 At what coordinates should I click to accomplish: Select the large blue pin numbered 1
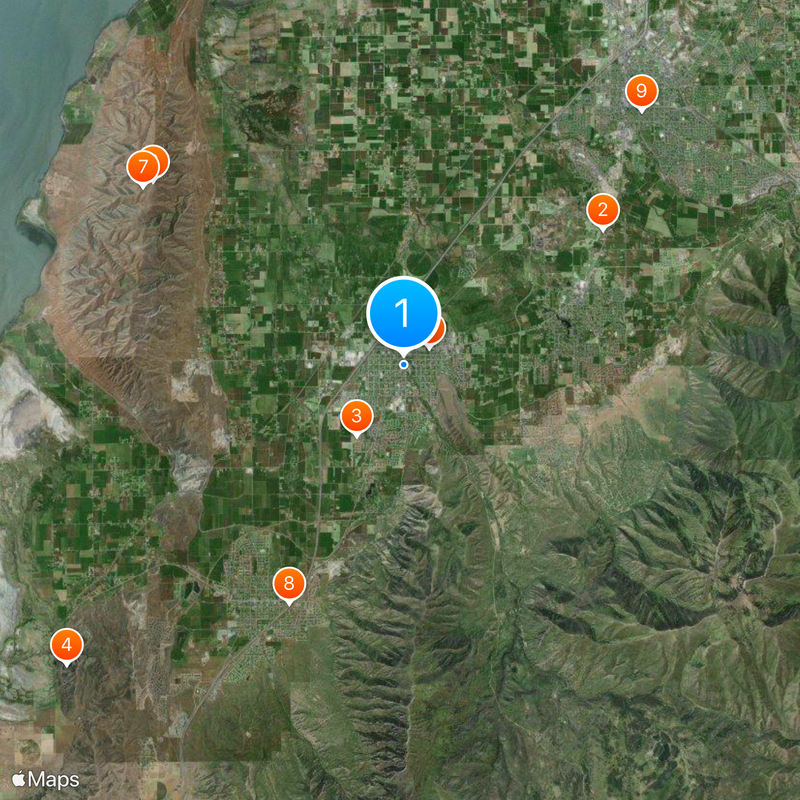[x=404, y=313]
